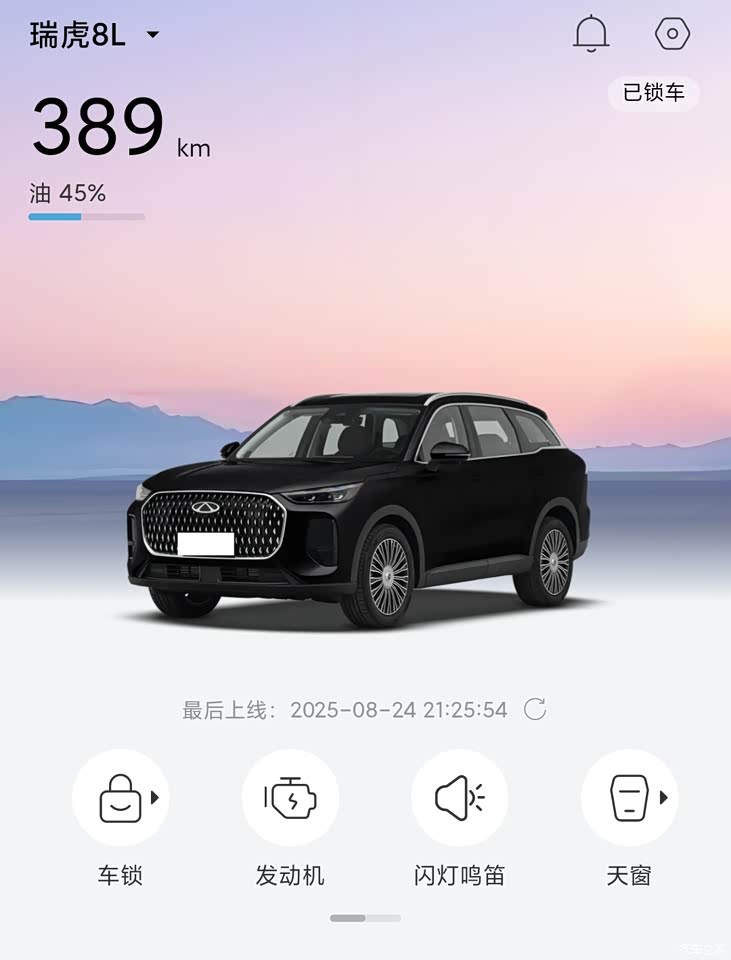Open the 车锁 lock control
Screen dimensions: 731x960
(121, 798)
